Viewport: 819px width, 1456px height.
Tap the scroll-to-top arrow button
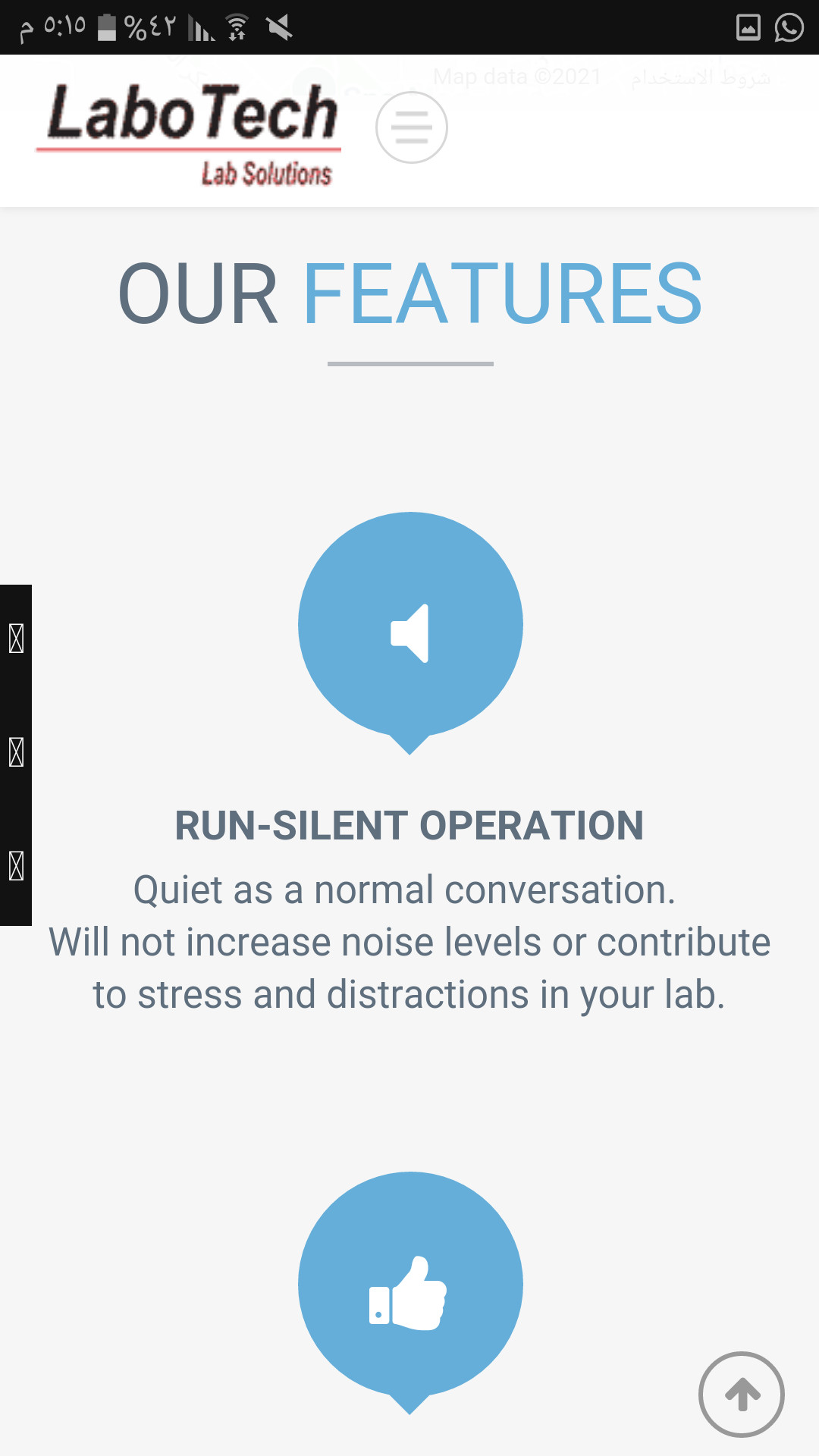[x=742, y=1394]
